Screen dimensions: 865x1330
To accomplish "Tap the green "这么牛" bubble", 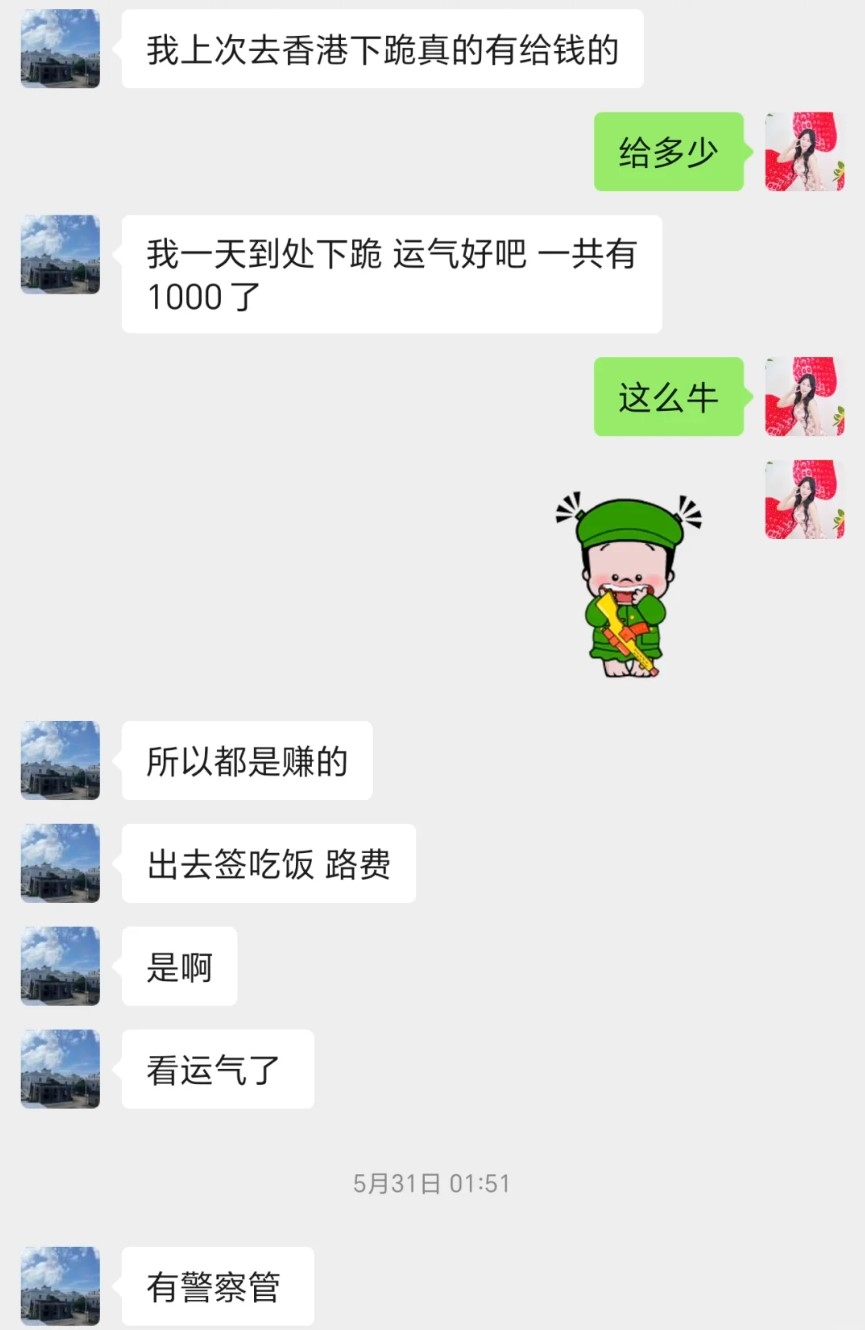I will click(668, 395).
